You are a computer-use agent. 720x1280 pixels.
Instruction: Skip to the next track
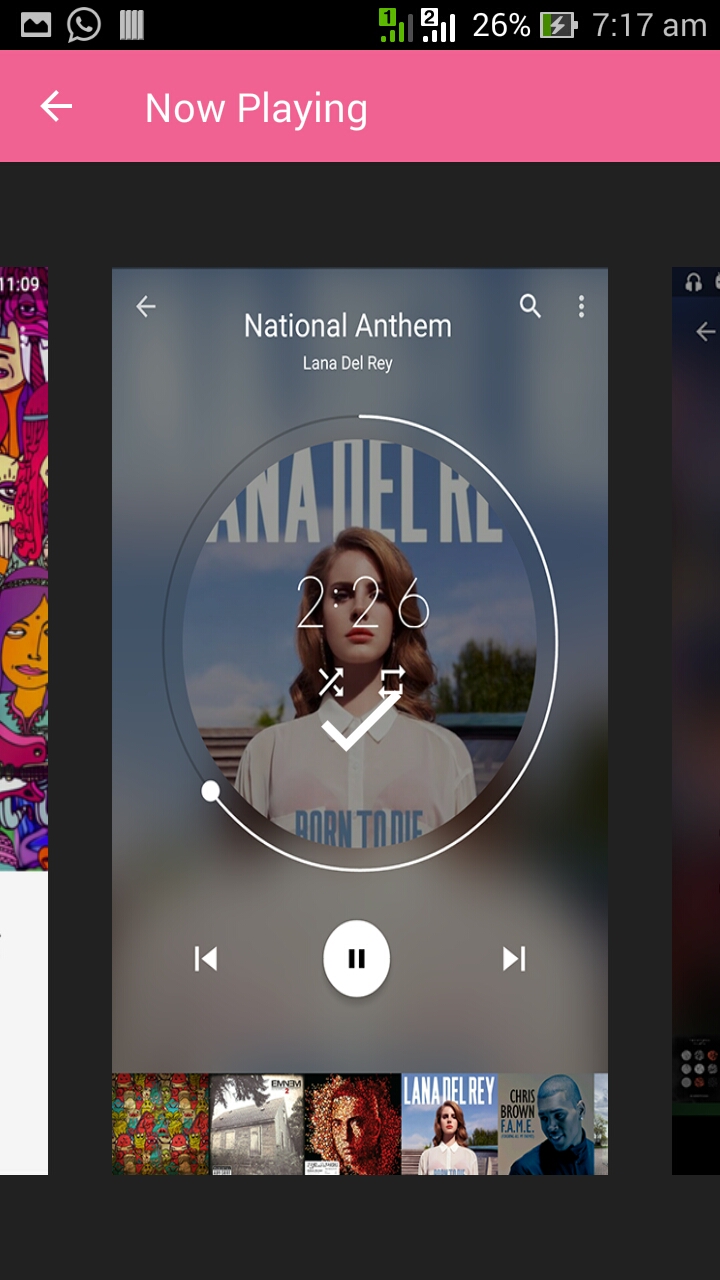pos(514,957)
